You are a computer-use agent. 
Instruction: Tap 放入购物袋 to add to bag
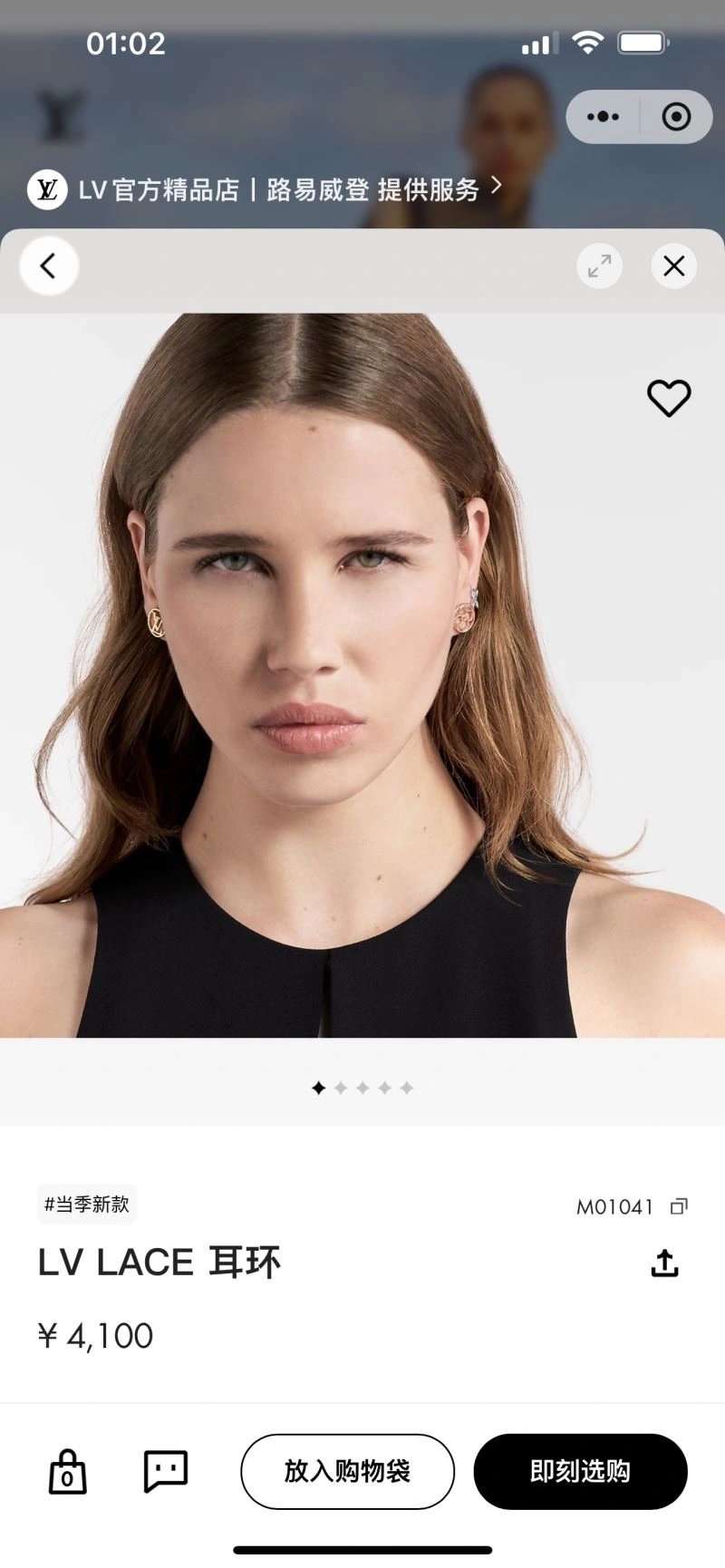(x=347, y=1471)
